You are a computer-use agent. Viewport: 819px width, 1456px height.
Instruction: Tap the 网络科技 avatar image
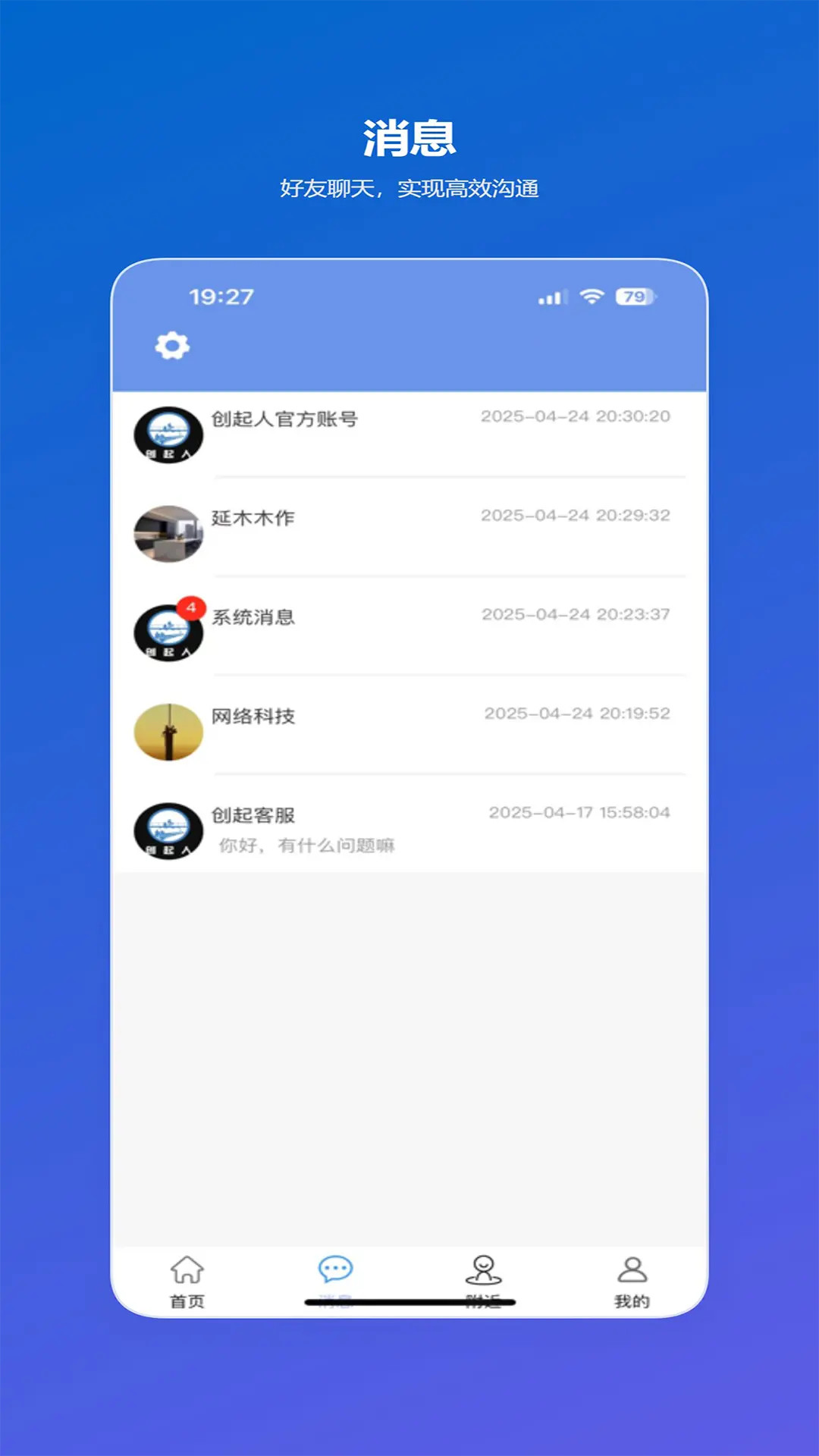click(168, 730)
